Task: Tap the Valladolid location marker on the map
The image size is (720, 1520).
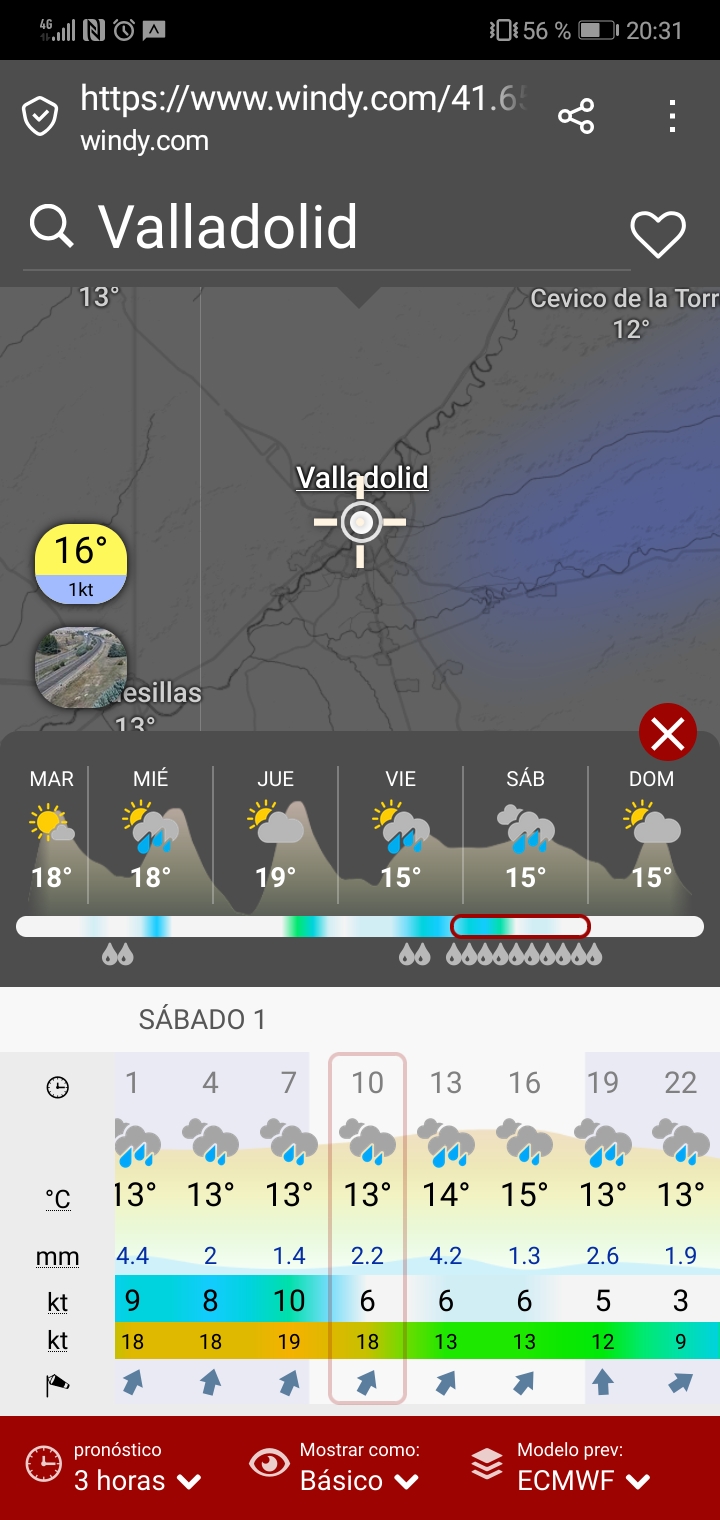Action: (361, 521)
